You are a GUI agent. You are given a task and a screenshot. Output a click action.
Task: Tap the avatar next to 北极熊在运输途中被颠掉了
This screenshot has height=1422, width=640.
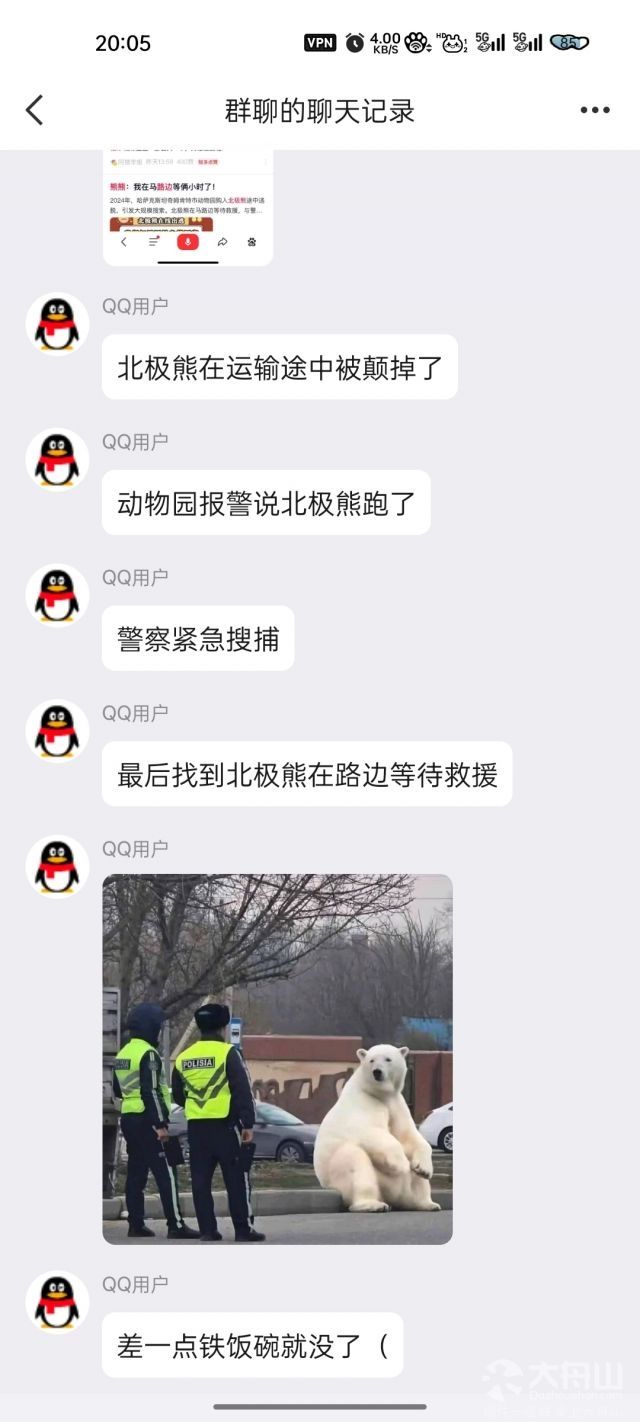(57, 324)
